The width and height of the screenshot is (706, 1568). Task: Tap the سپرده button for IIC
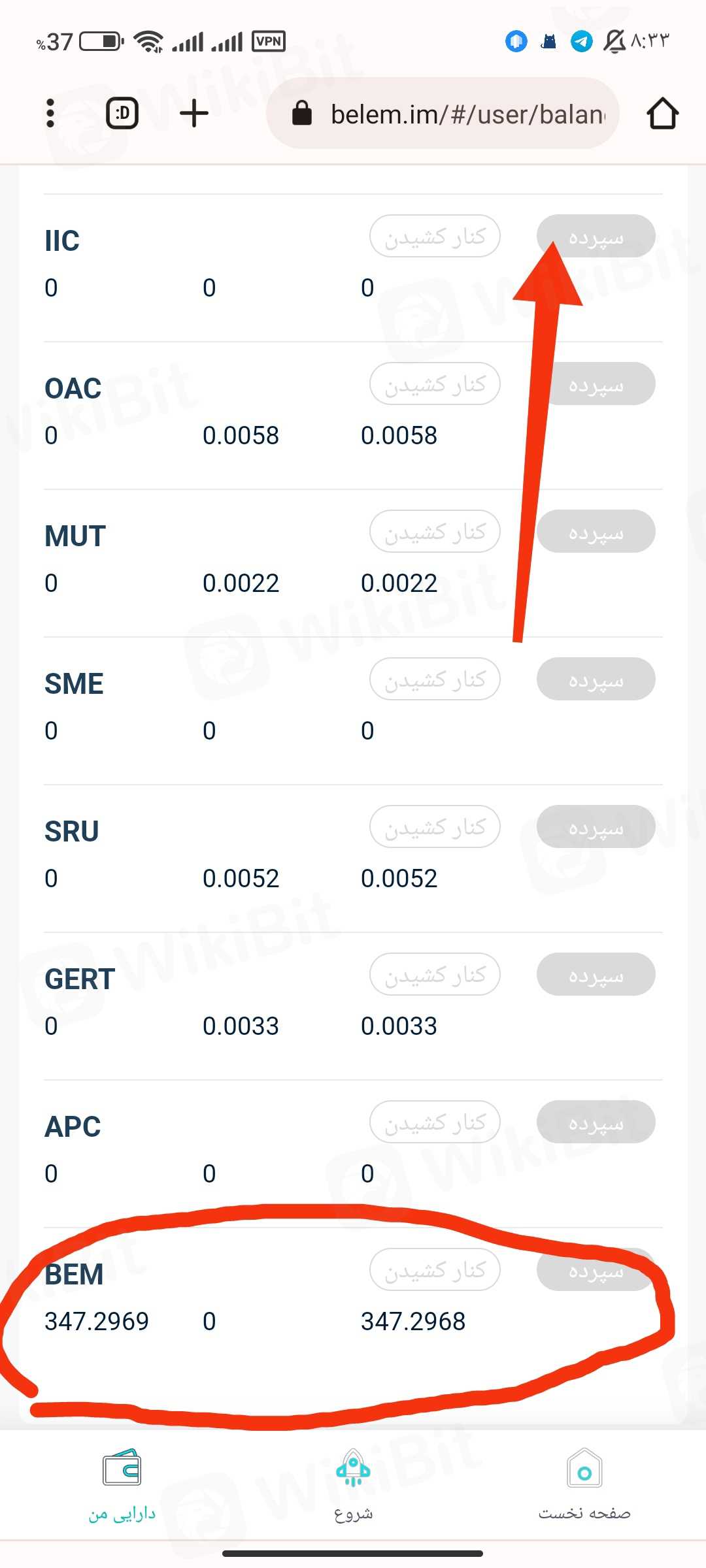[596, 237]
